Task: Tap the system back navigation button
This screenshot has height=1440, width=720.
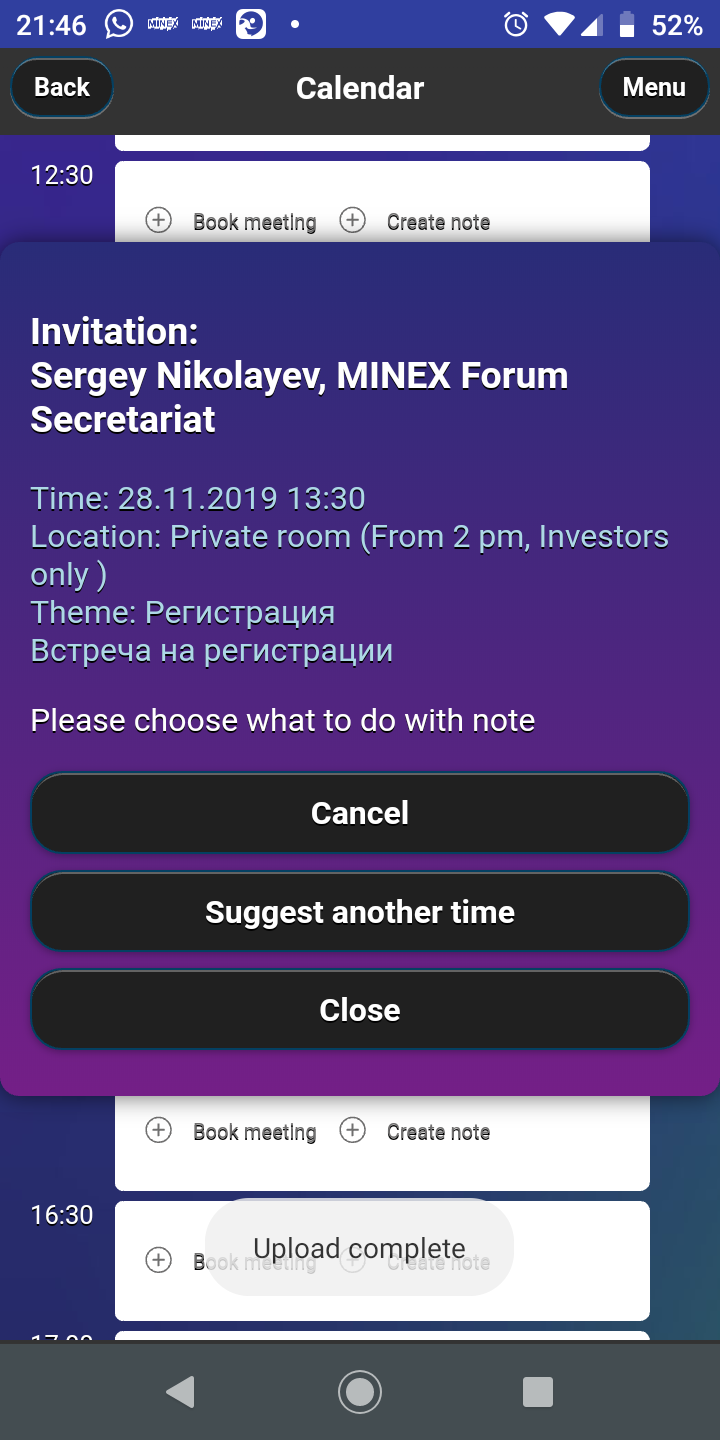Action: (x=180, y=1392)
